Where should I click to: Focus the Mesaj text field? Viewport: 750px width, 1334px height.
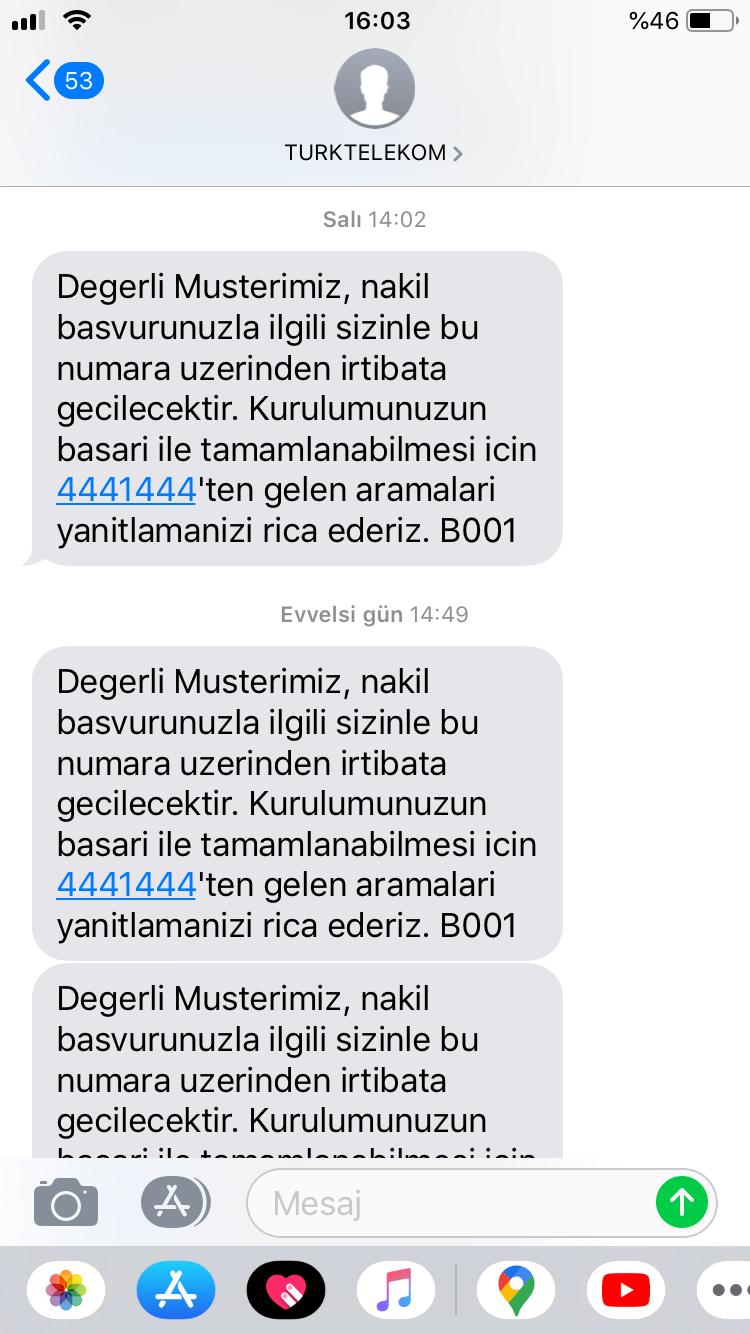450,1203
